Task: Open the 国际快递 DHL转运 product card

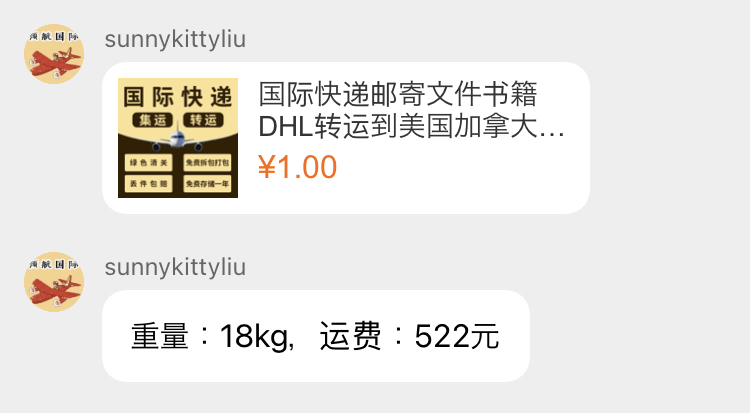Action: 345,138
